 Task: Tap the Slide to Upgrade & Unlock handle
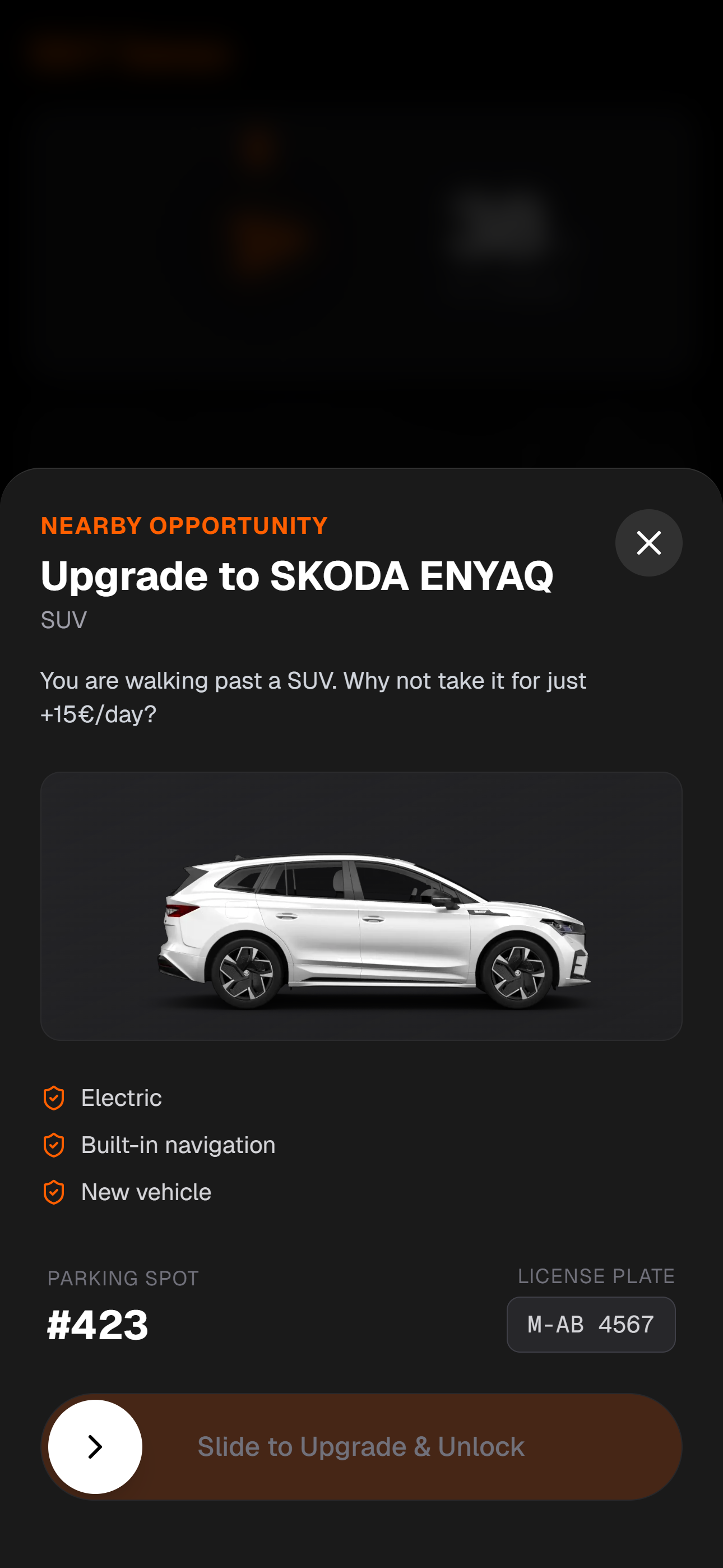[95, 1446]
